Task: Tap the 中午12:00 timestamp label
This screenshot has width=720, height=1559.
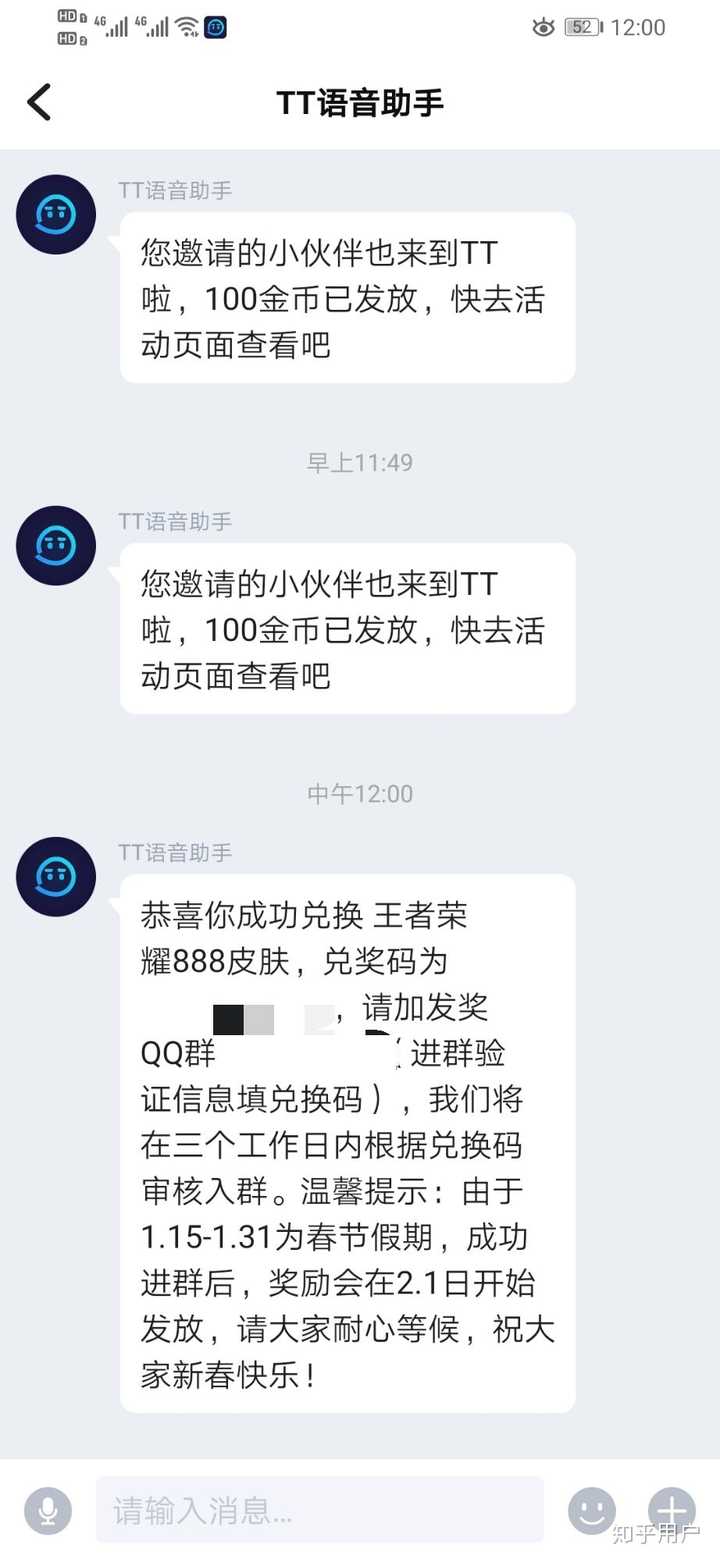Action: (360, 793)
